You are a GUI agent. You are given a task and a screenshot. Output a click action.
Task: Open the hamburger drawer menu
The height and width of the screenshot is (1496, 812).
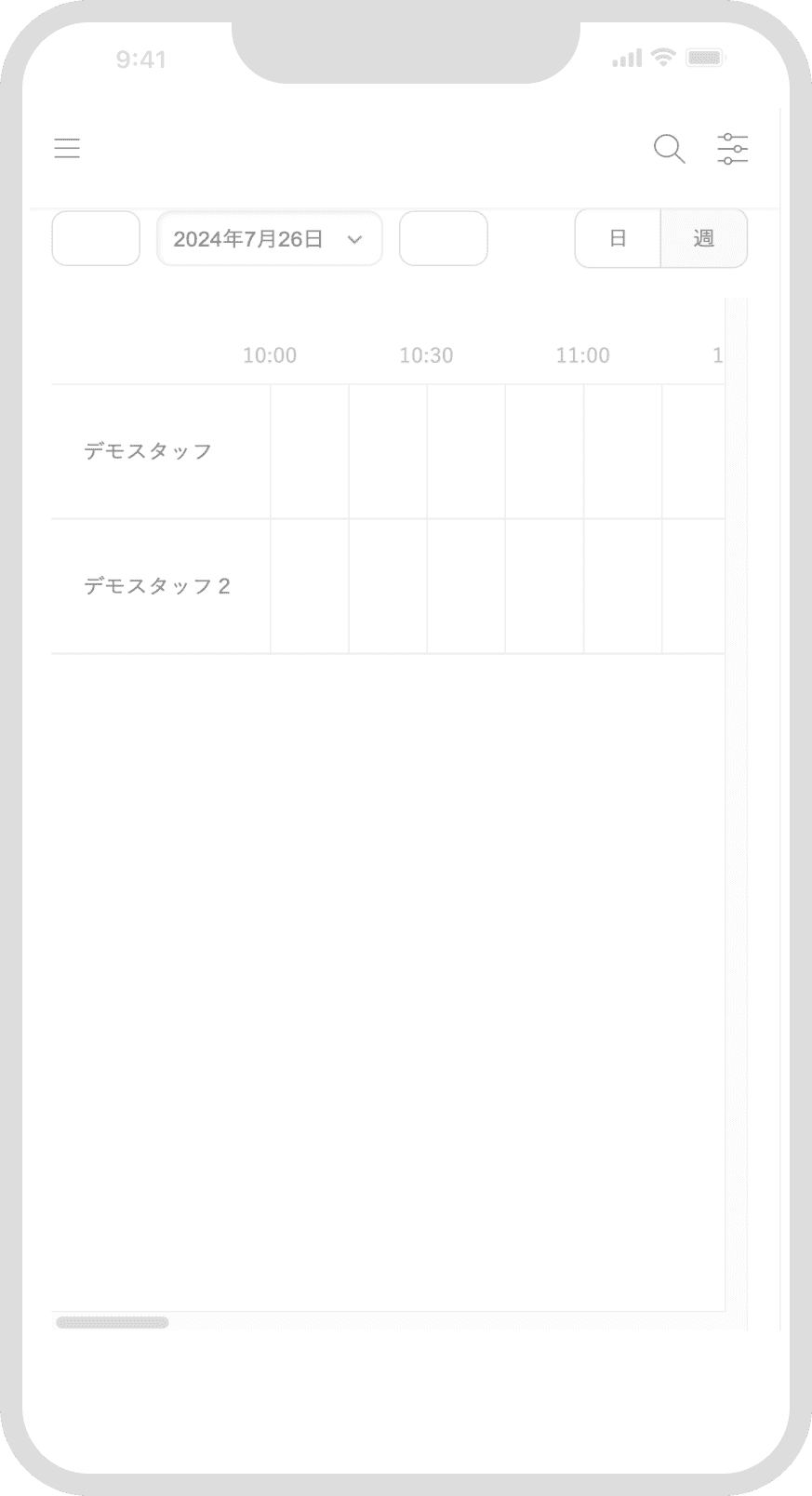67,149
